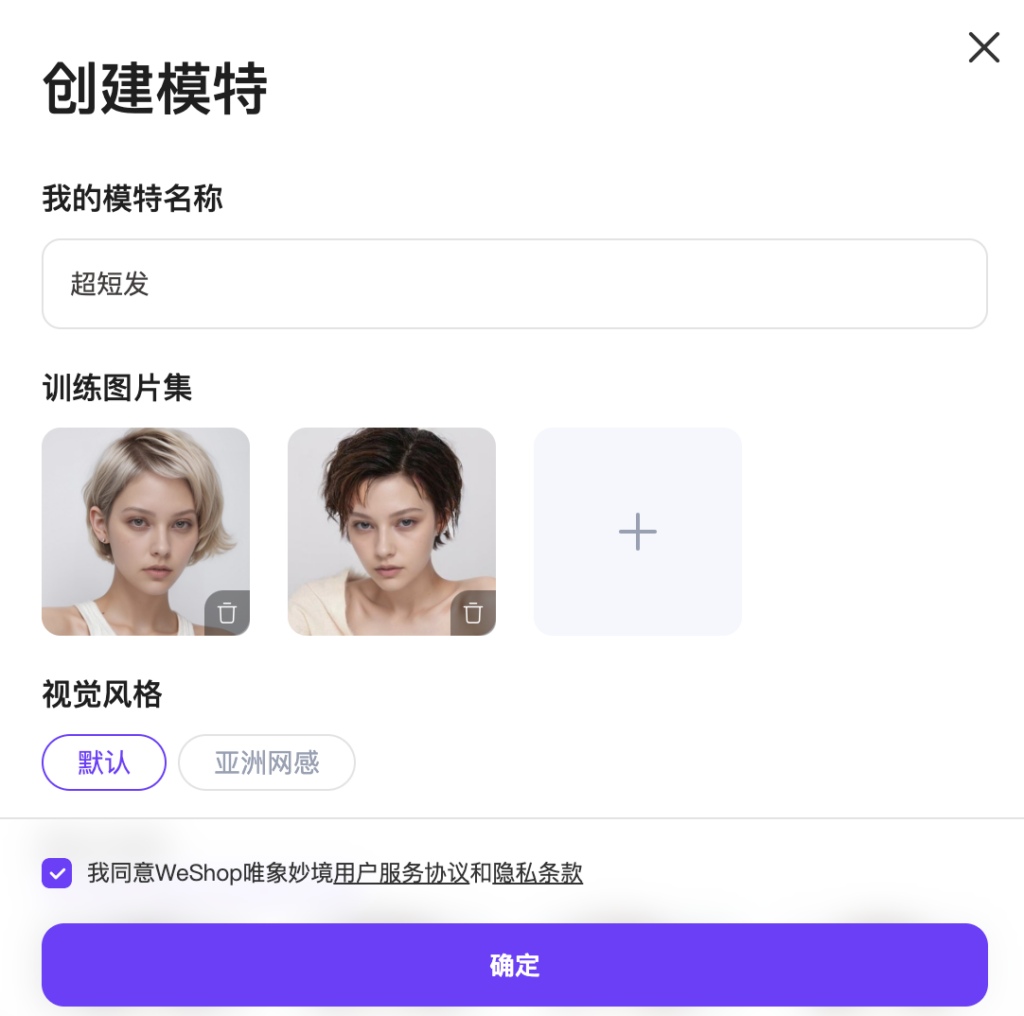The height and width of the screenshot is (1016, 1024).
Task: Open the 隐私条款 link
Action: 537,873
